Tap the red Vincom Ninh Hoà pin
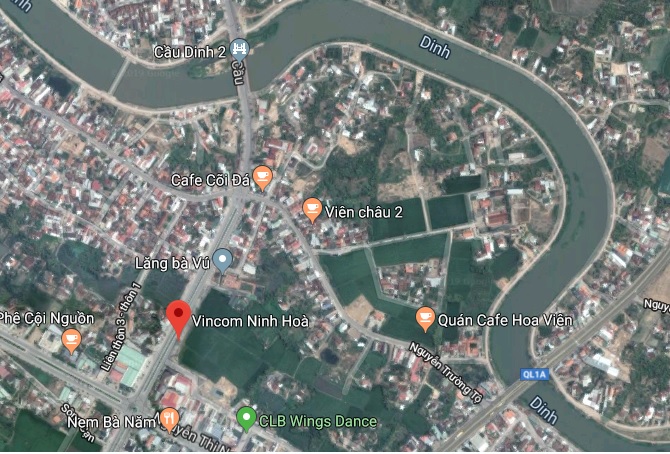Image resolution: width=670 pixels, height=454 pixels. coord(179,317)
